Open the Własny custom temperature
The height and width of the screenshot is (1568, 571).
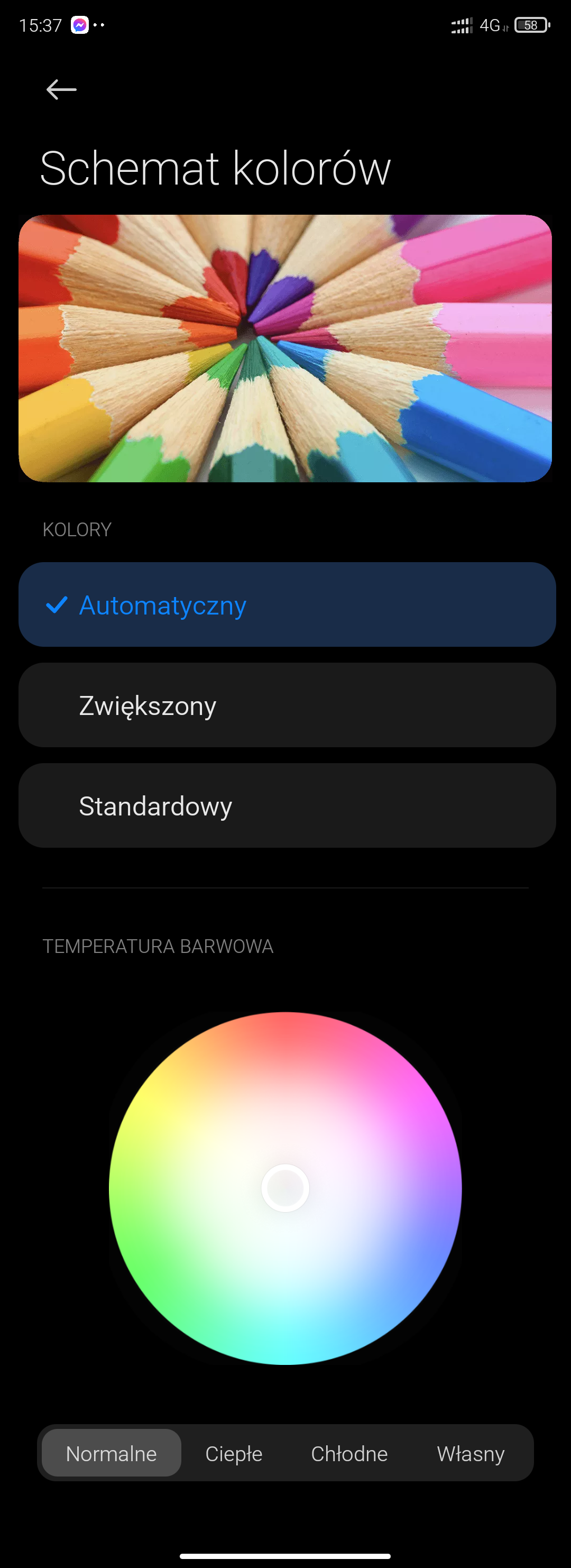click(470, 1453)
